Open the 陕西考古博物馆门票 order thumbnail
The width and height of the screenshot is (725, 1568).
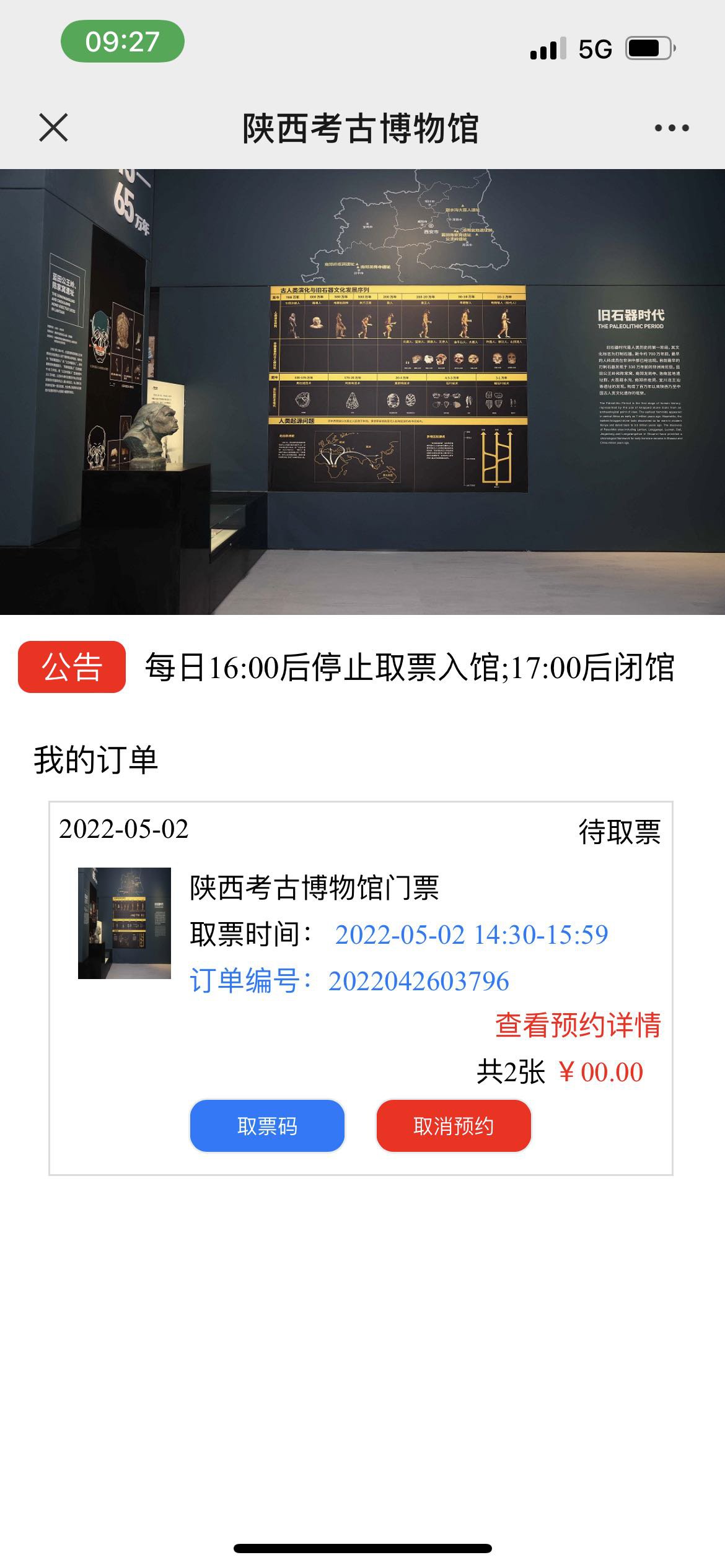[124, 923]
